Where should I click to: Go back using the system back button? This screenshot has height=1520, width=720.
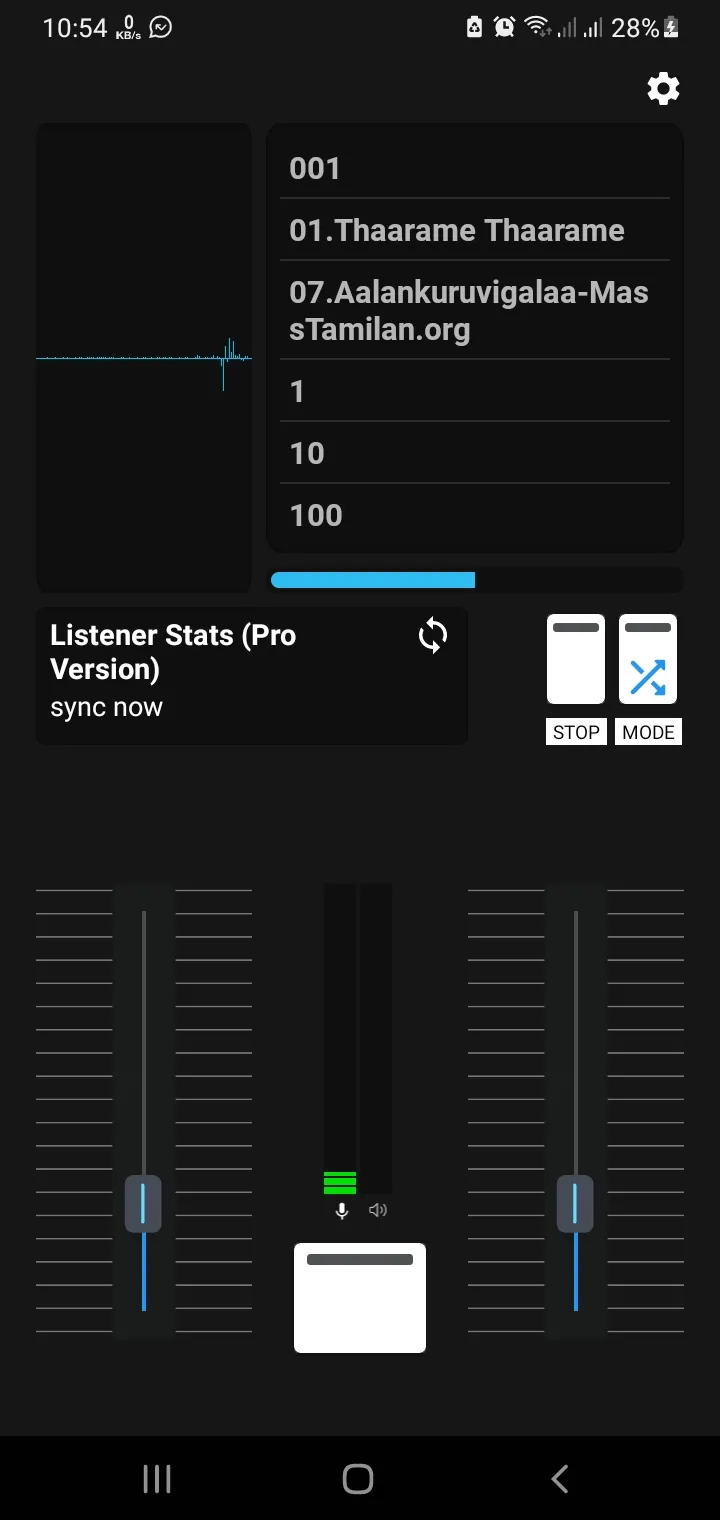pyautogui.click(x=560, y=1479)
